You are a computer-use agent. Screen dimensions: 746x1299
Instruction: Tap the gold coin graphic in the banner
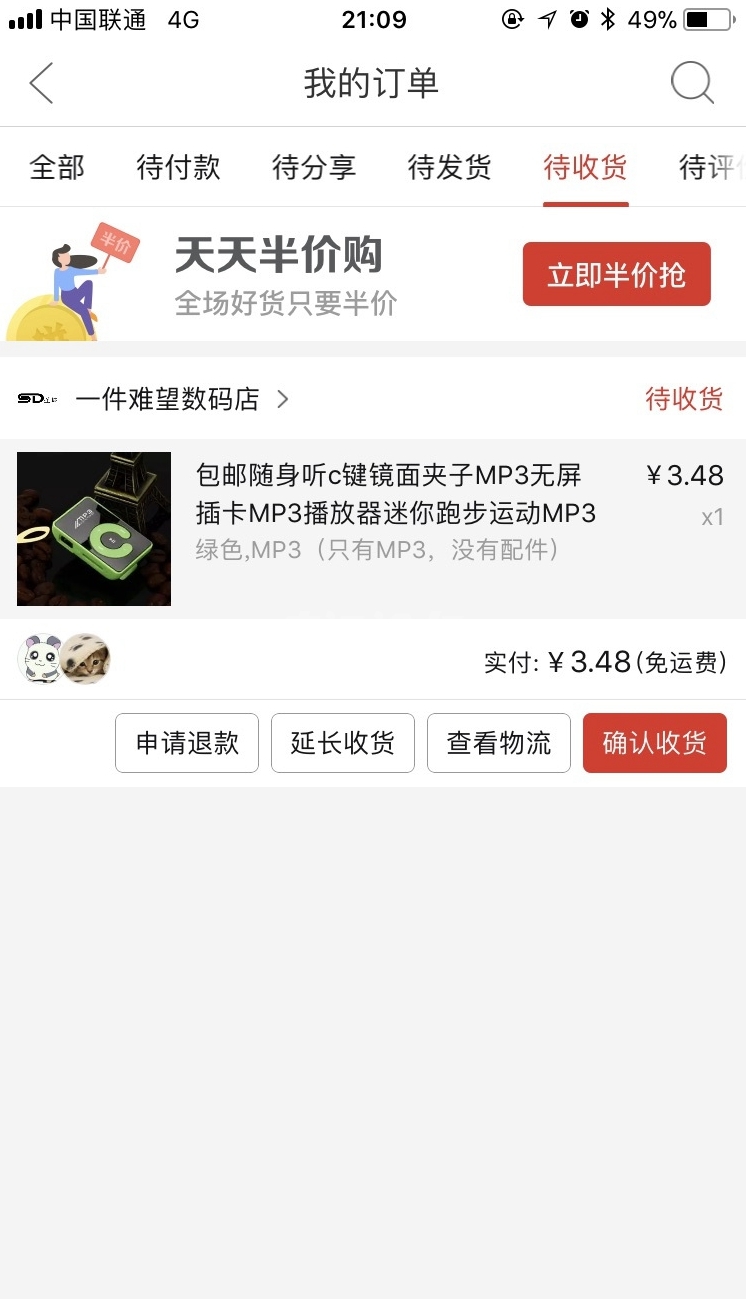(x=45, y=322)
